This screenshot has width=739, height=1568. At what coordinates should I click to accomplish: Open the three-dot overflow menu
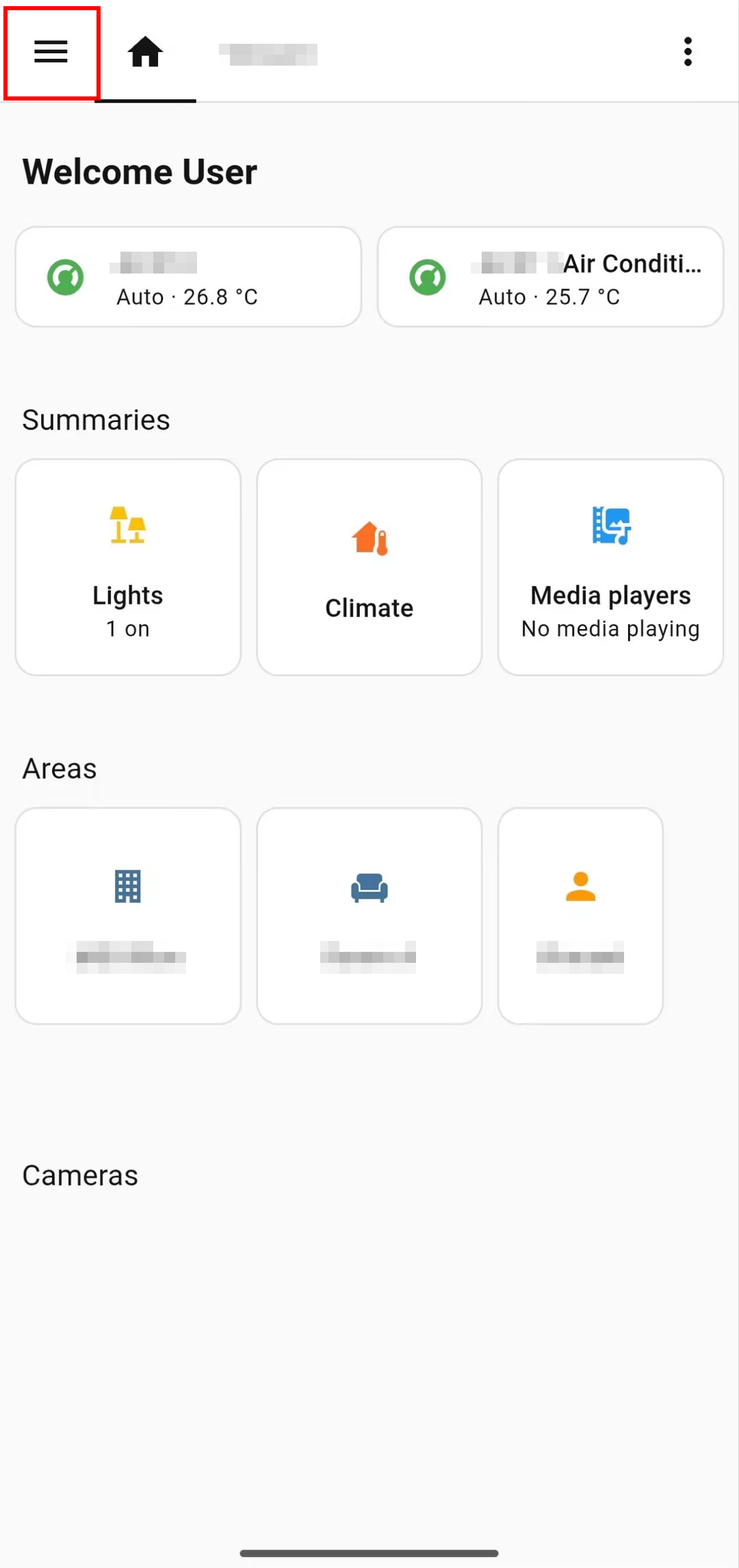[x=688, y=52]
